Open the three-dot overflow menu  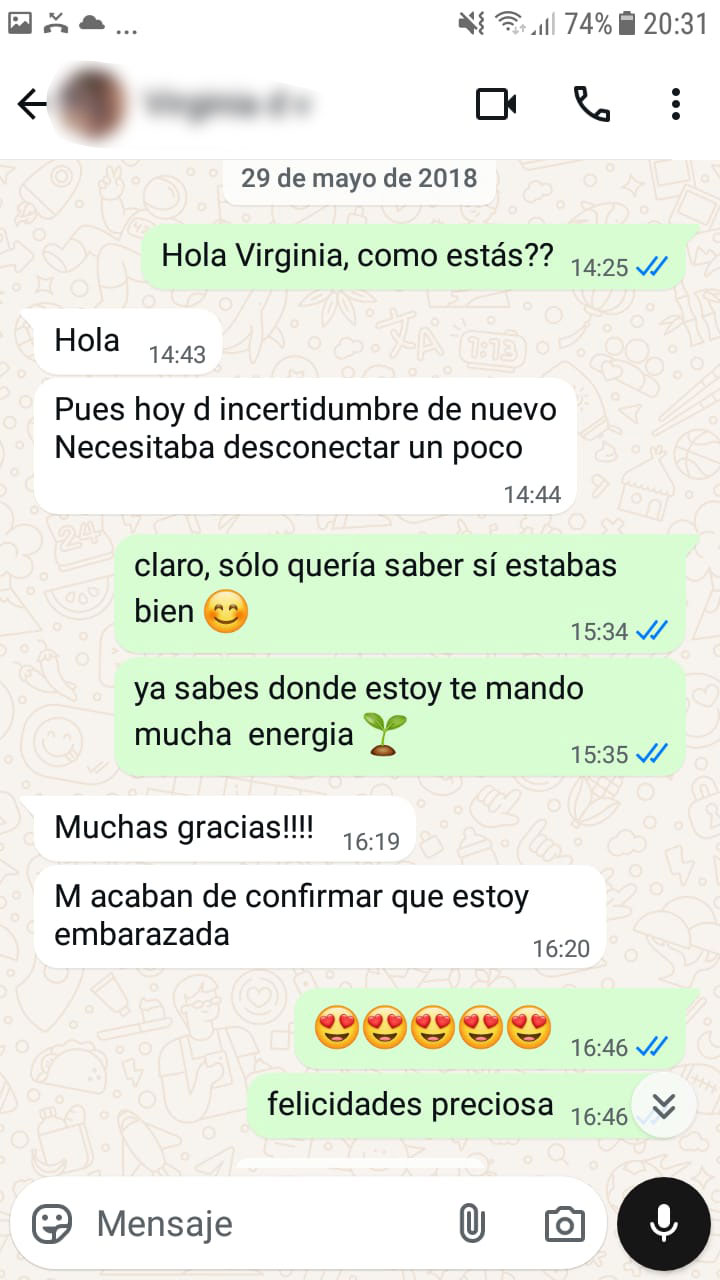point(676,104)
